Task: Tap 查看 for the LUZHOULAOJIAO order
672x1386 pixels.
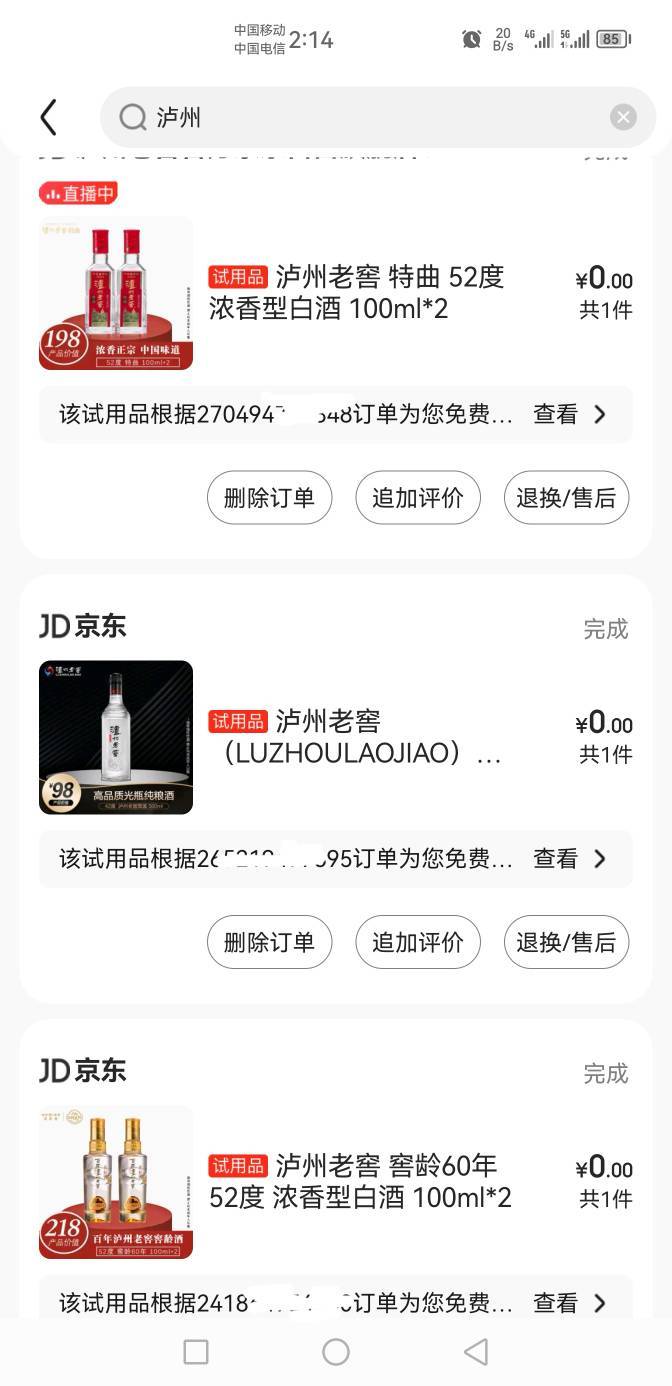Action: tap(569, 858)
